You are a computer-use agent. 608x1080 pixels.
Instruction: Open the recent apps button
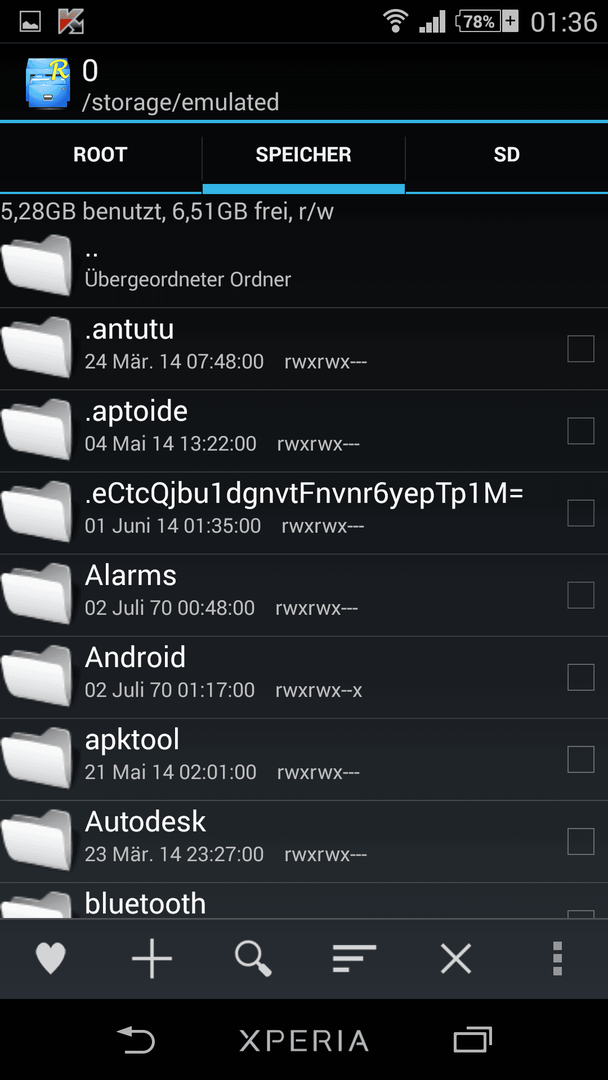pos(473,1039)
